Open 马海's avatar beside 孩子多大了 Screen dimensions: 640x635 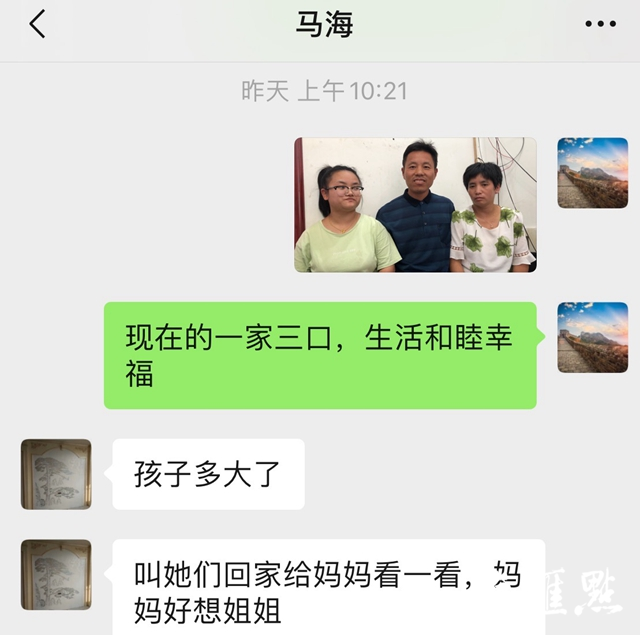click(56, 474)
